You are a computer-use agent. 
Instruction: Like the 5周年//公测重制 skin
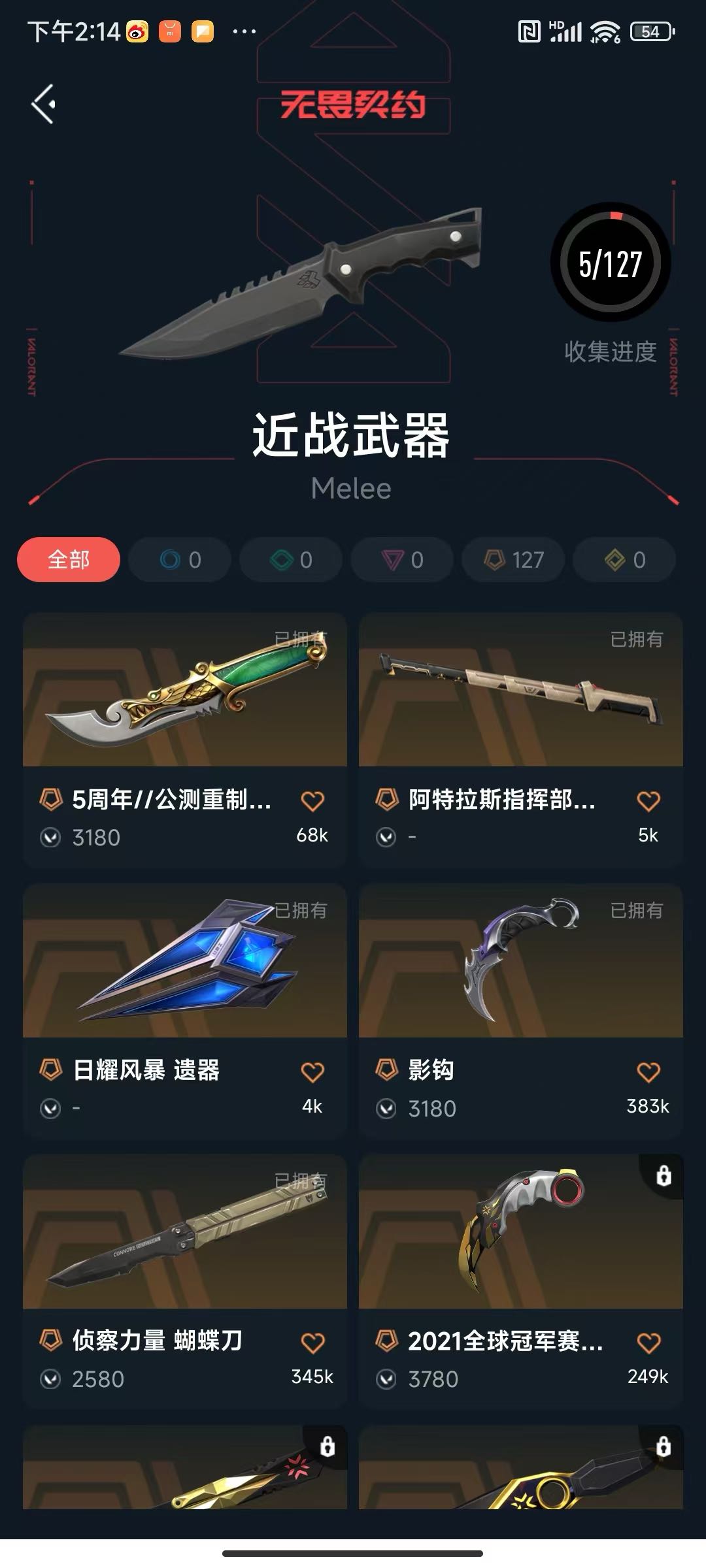(x=312, y=801)
